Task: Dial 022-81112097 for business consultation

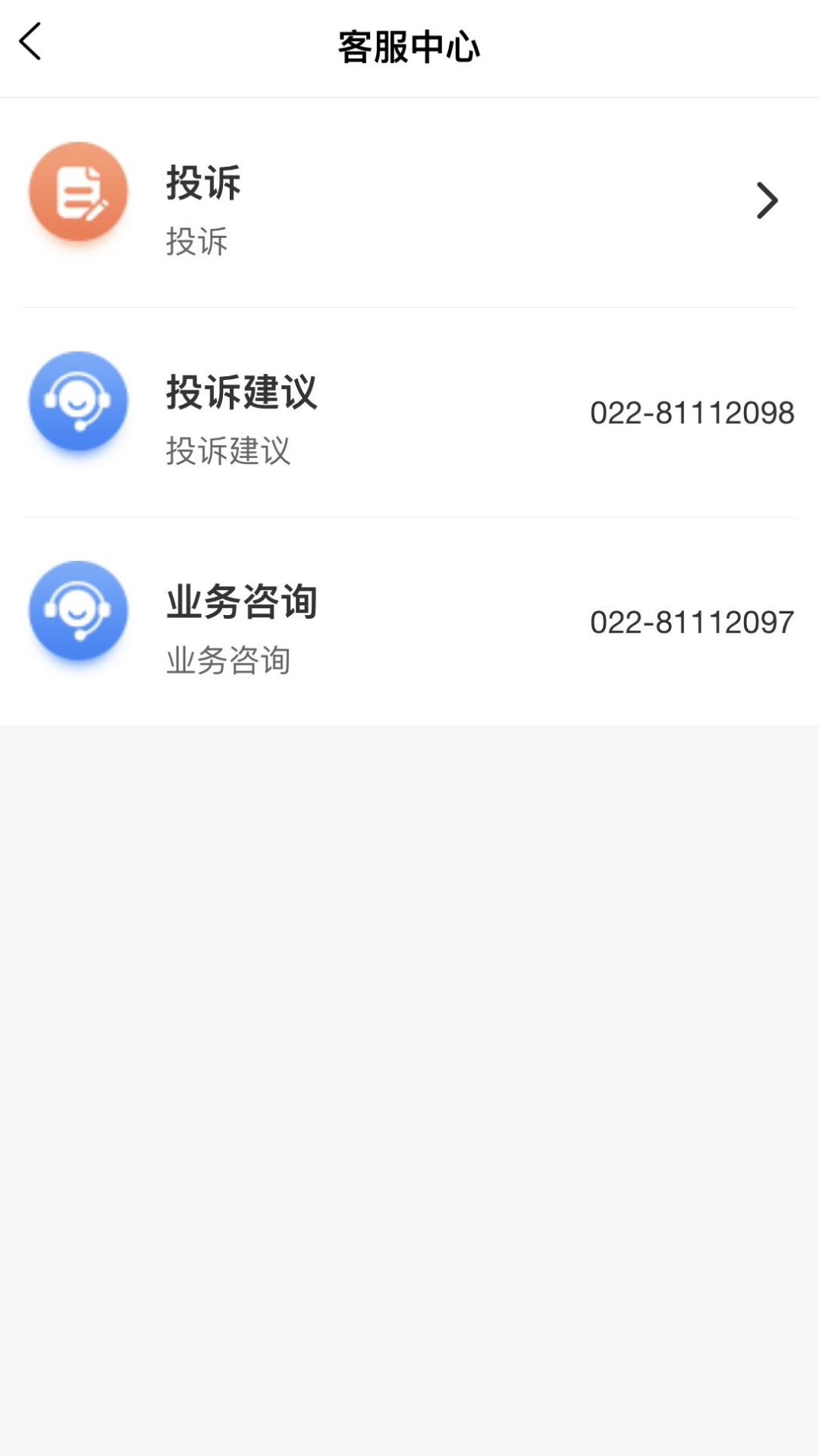Action: [692, 623]
